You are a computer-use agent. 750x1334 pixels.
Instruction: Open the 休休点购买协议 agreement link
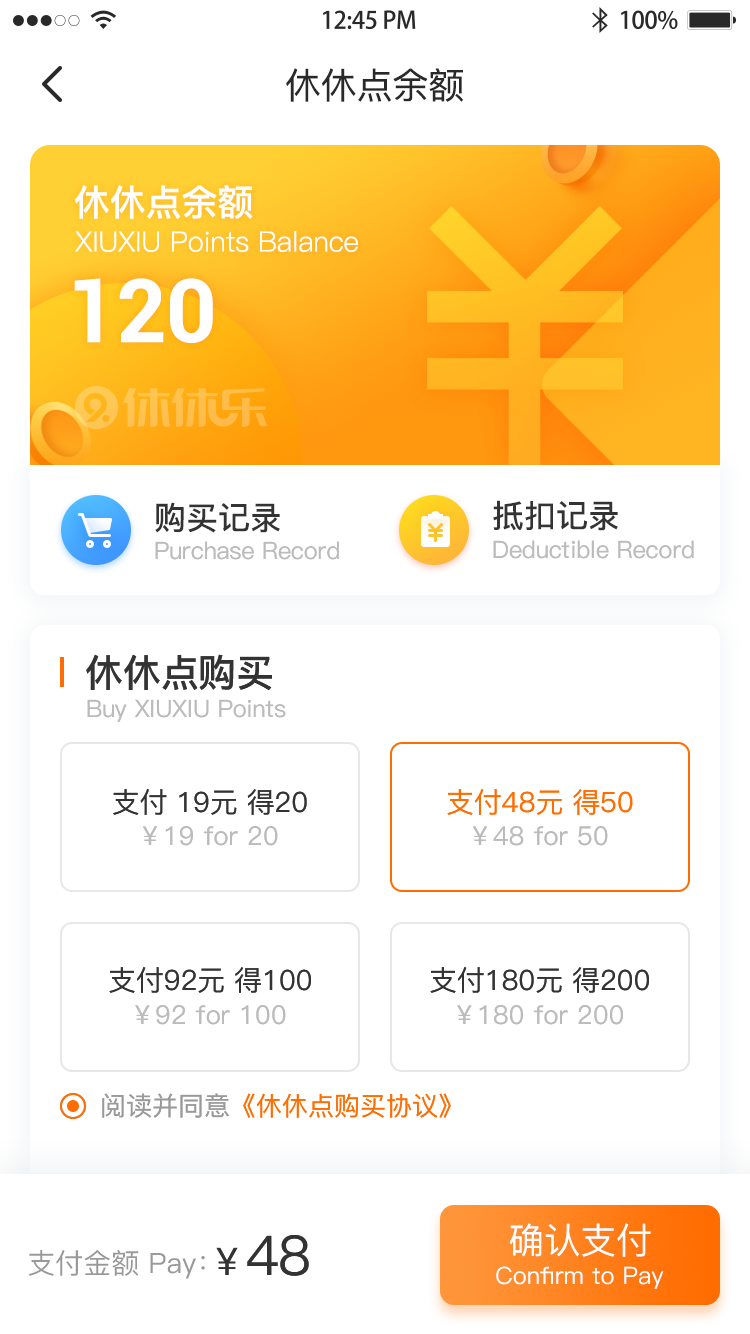[346, 1106]
